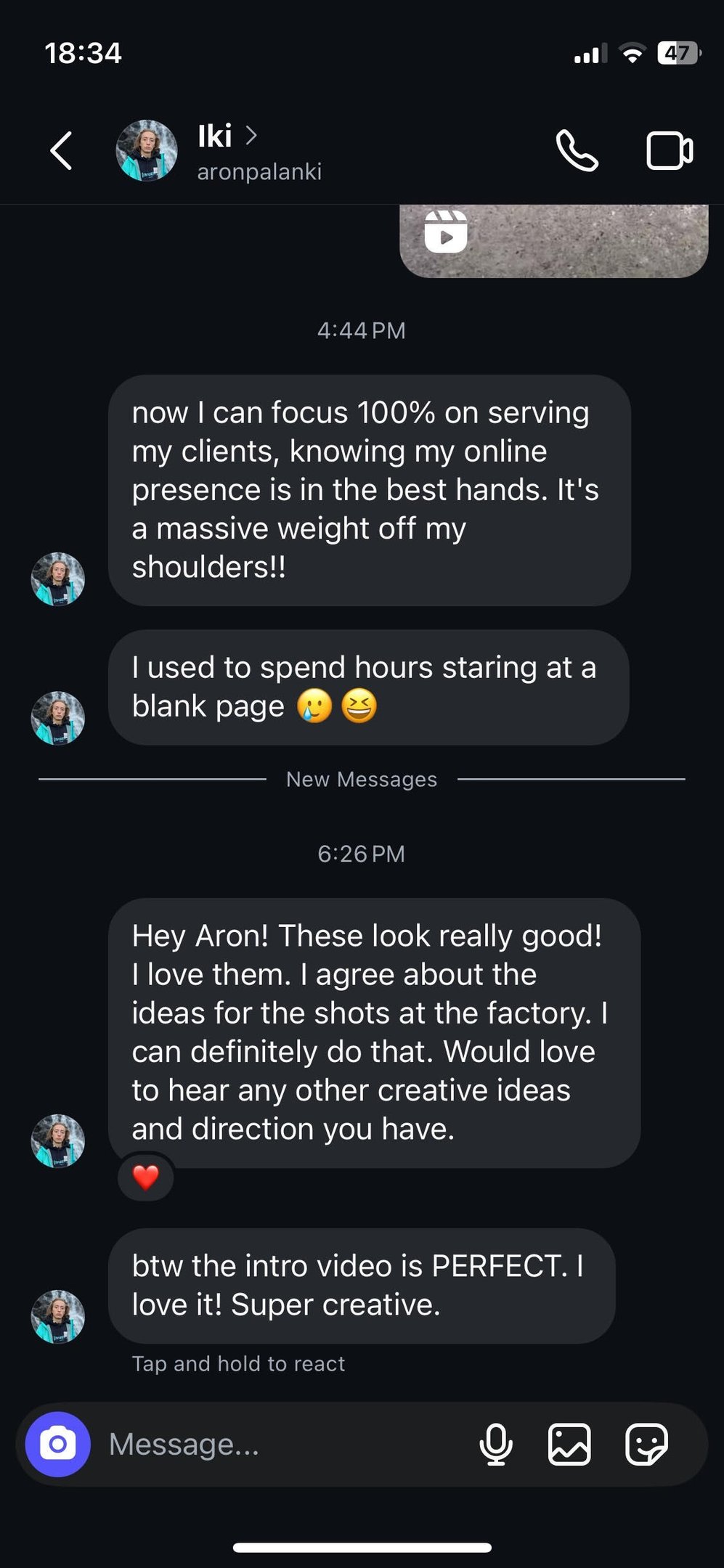Open the shared reel at the top
The width and height of the screenshot is (724, 1568).
click(553, 241)
